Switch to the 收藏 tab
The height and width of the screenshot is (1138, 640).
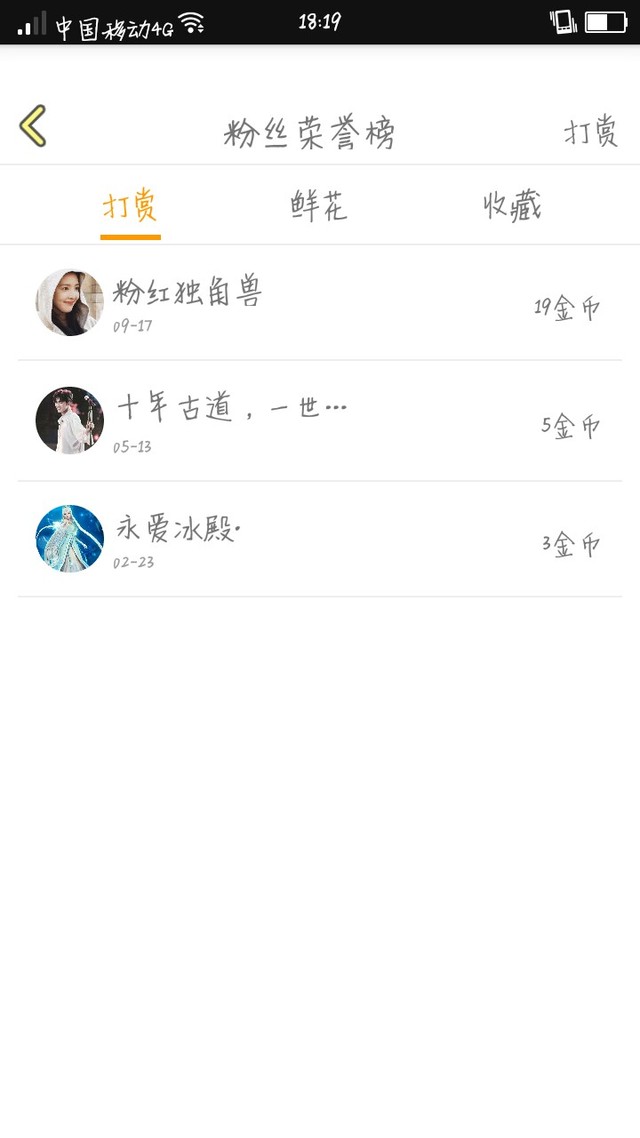[x=512, y=207]
